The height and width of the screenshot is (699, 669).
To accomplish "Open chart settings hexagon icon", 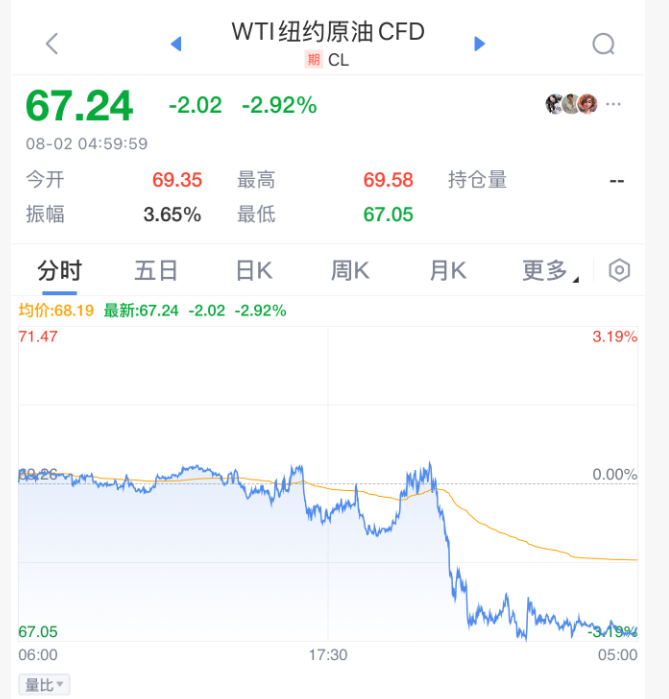I will [620, 270].
